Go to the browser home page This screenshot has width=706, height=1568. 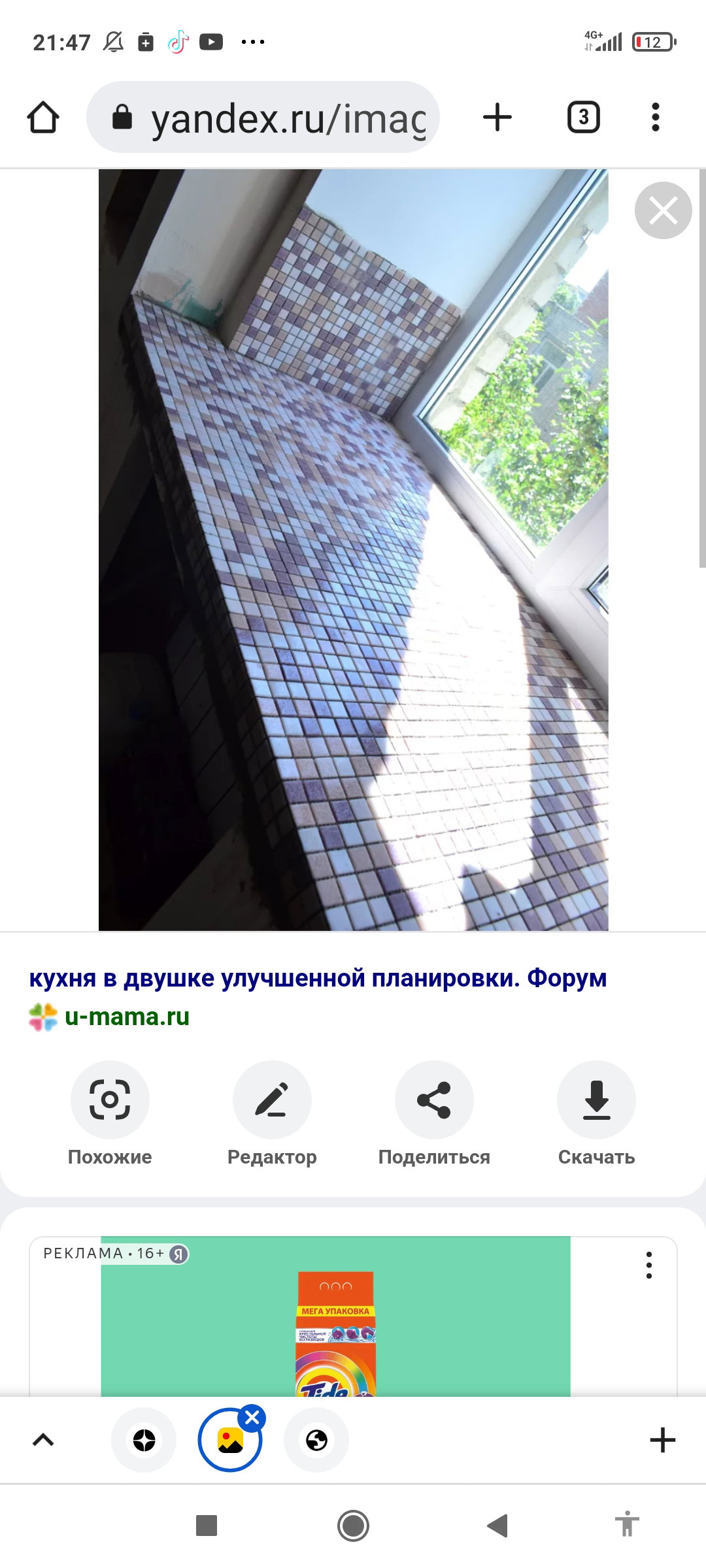pyautogui.click(x=43, y=118)
